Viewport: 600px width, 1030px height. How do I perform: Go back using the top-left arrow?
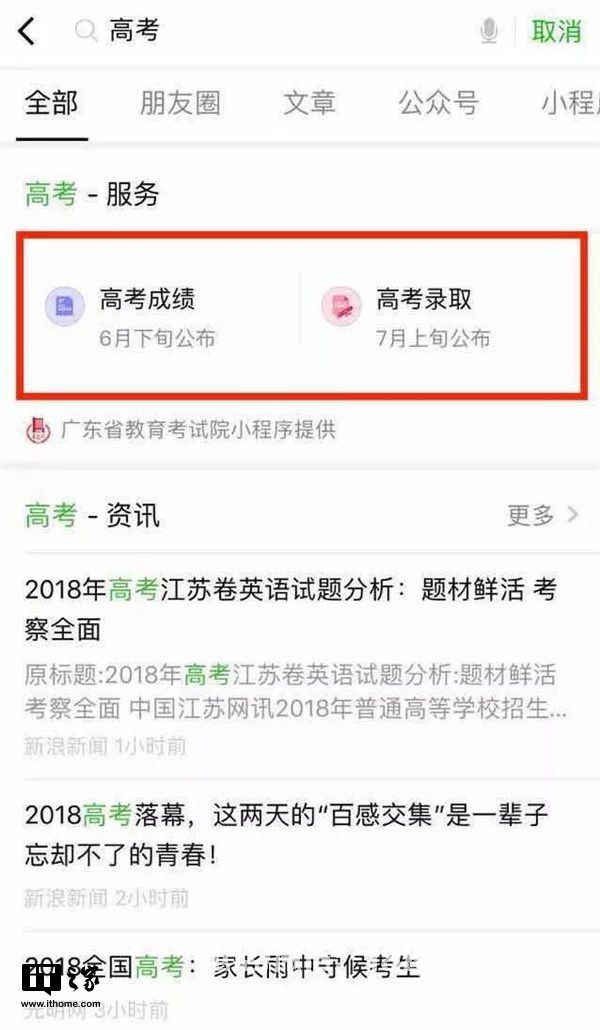27,31
